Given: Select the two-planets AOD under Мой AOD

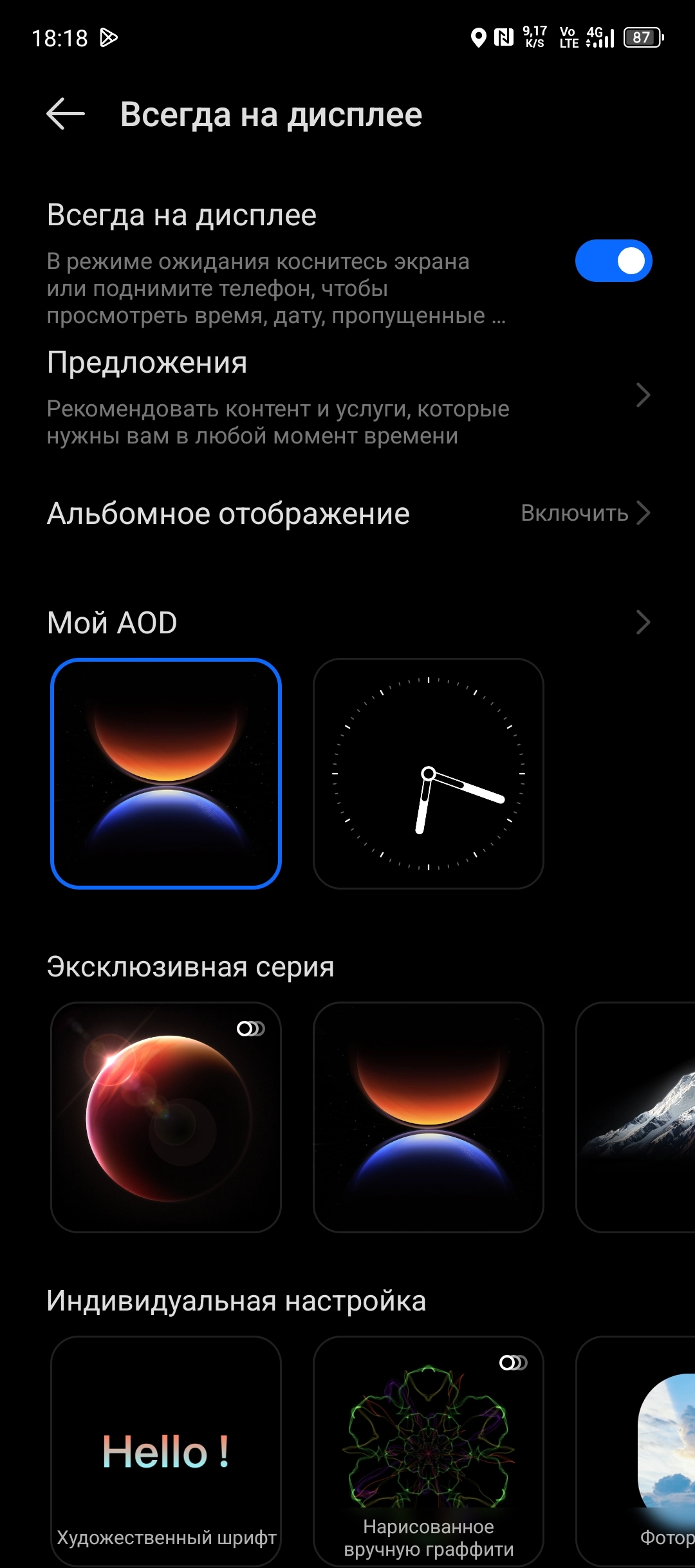Looking at the screenshot, I should (x=166, y=773).
